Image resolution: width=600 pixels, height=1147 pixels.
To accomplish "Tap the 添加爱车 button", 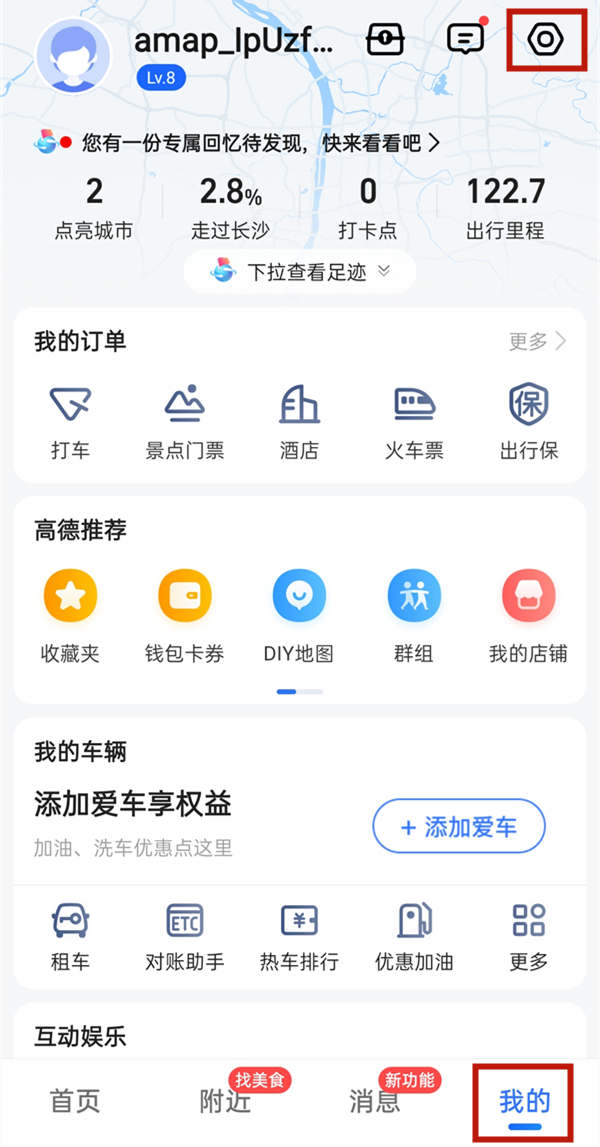I will [459, 828].
